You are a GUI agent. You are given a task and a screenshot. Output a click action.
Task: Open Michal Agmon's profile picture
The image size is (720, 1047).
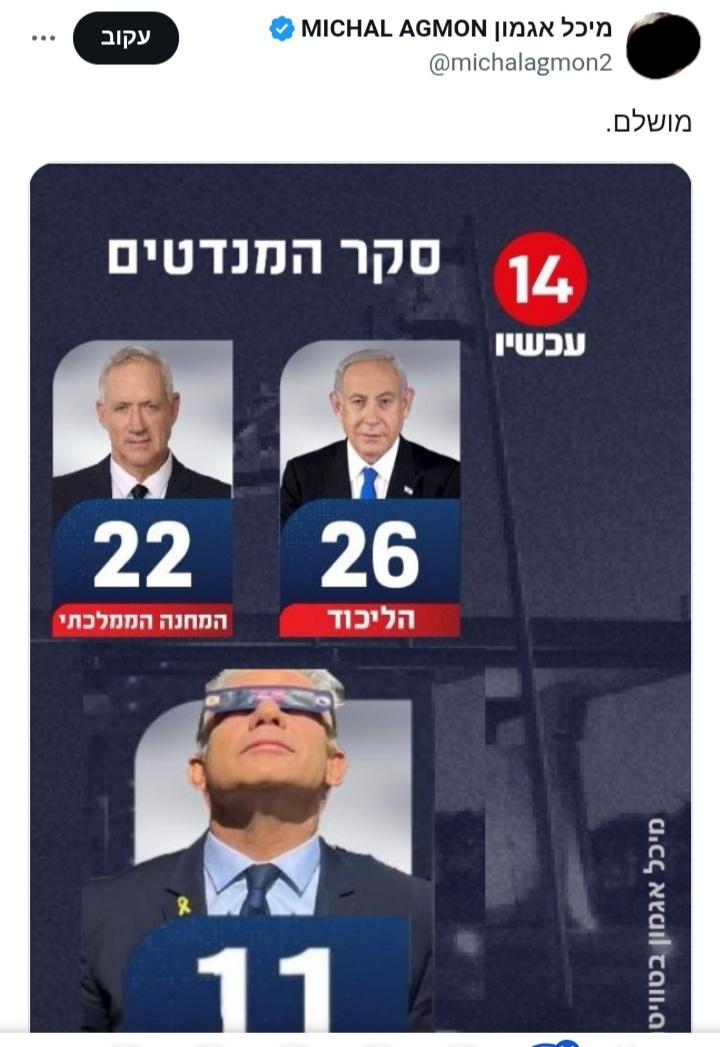point(663,45)
